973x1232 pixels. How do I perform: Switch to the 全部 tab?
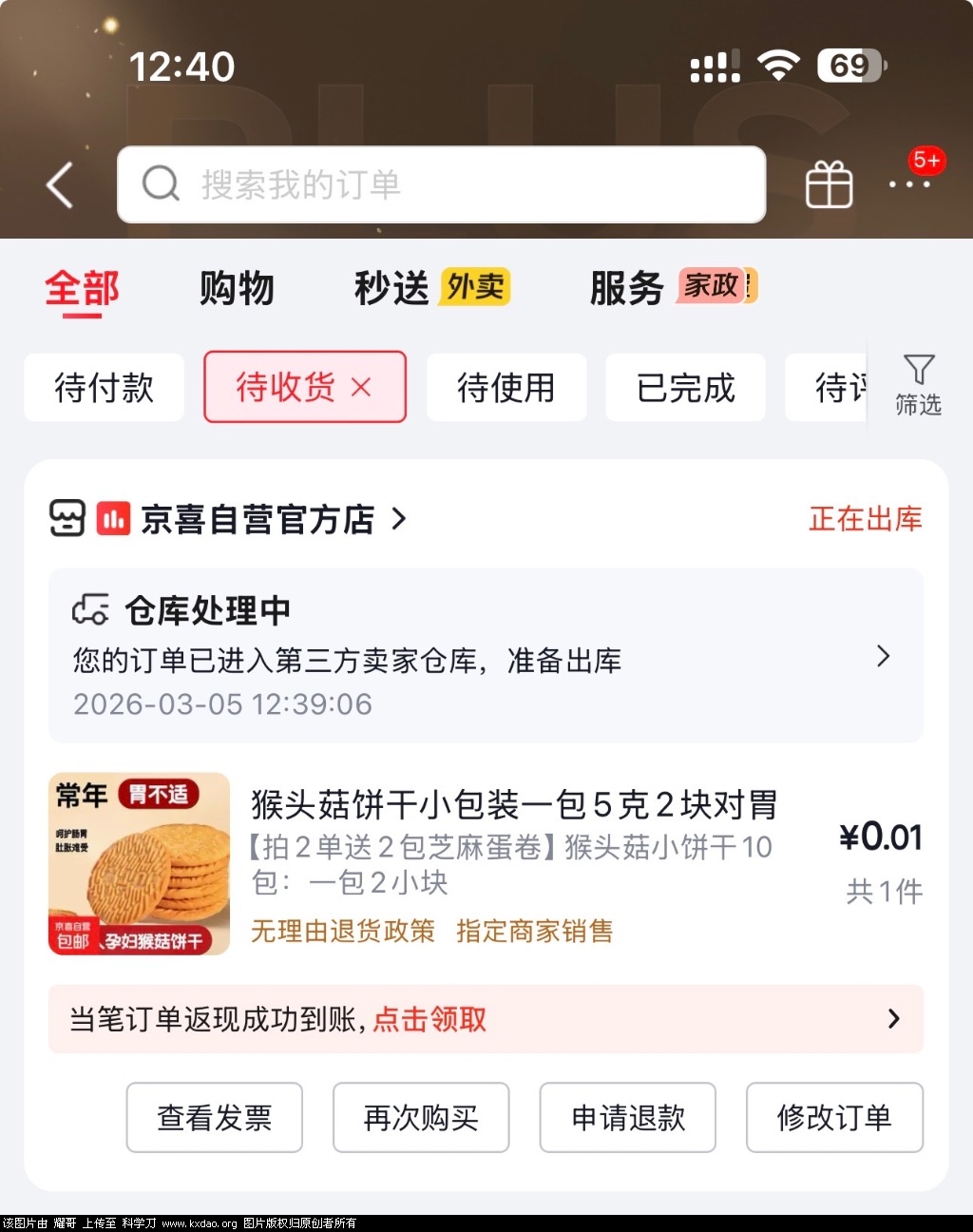[82, 288]
